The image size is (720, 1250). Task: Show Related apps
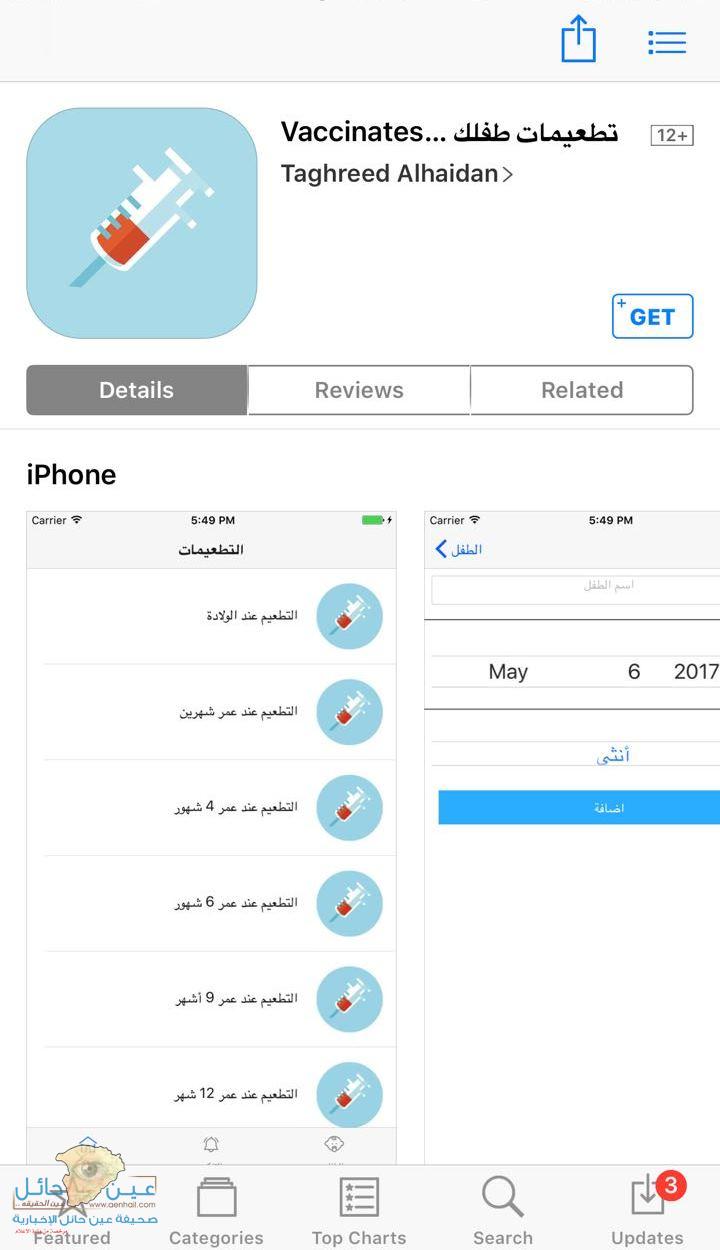tap(581, 390)
